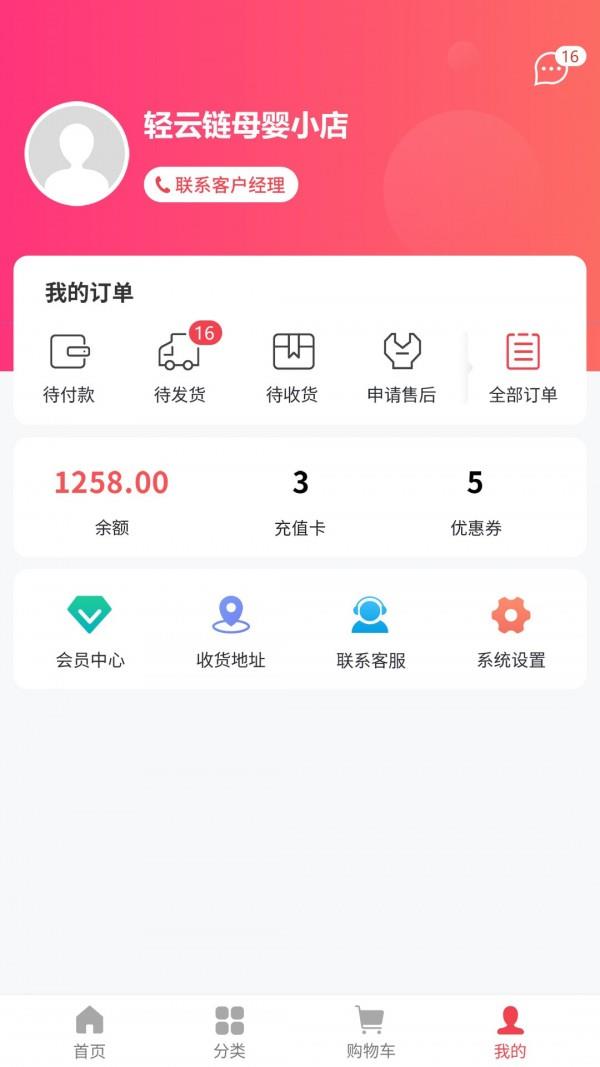600x1067 pixels.
Task: Tap the profile avatar picture
Action: (77, 154)
